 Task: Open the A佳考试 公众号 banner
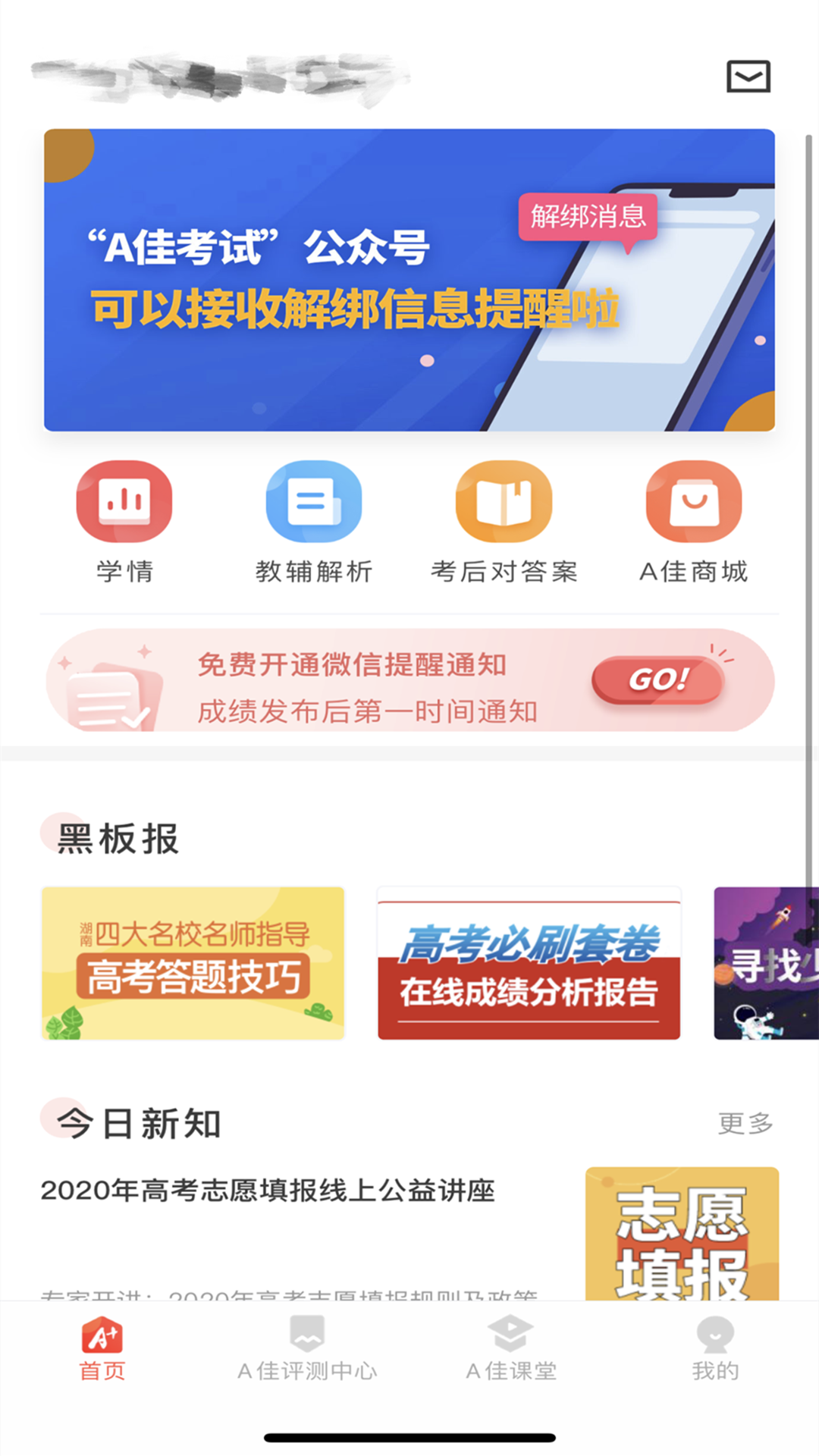pos(409,280)
